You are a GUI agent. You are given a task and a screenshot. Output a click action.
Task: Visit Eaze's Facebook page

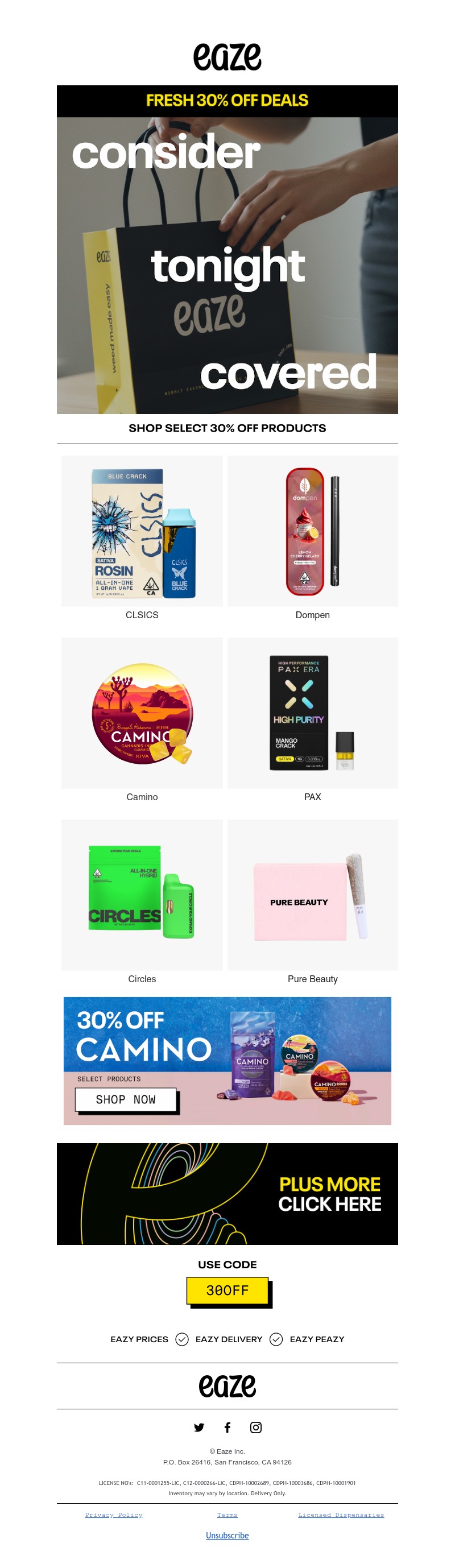[x=227, y=1428]
